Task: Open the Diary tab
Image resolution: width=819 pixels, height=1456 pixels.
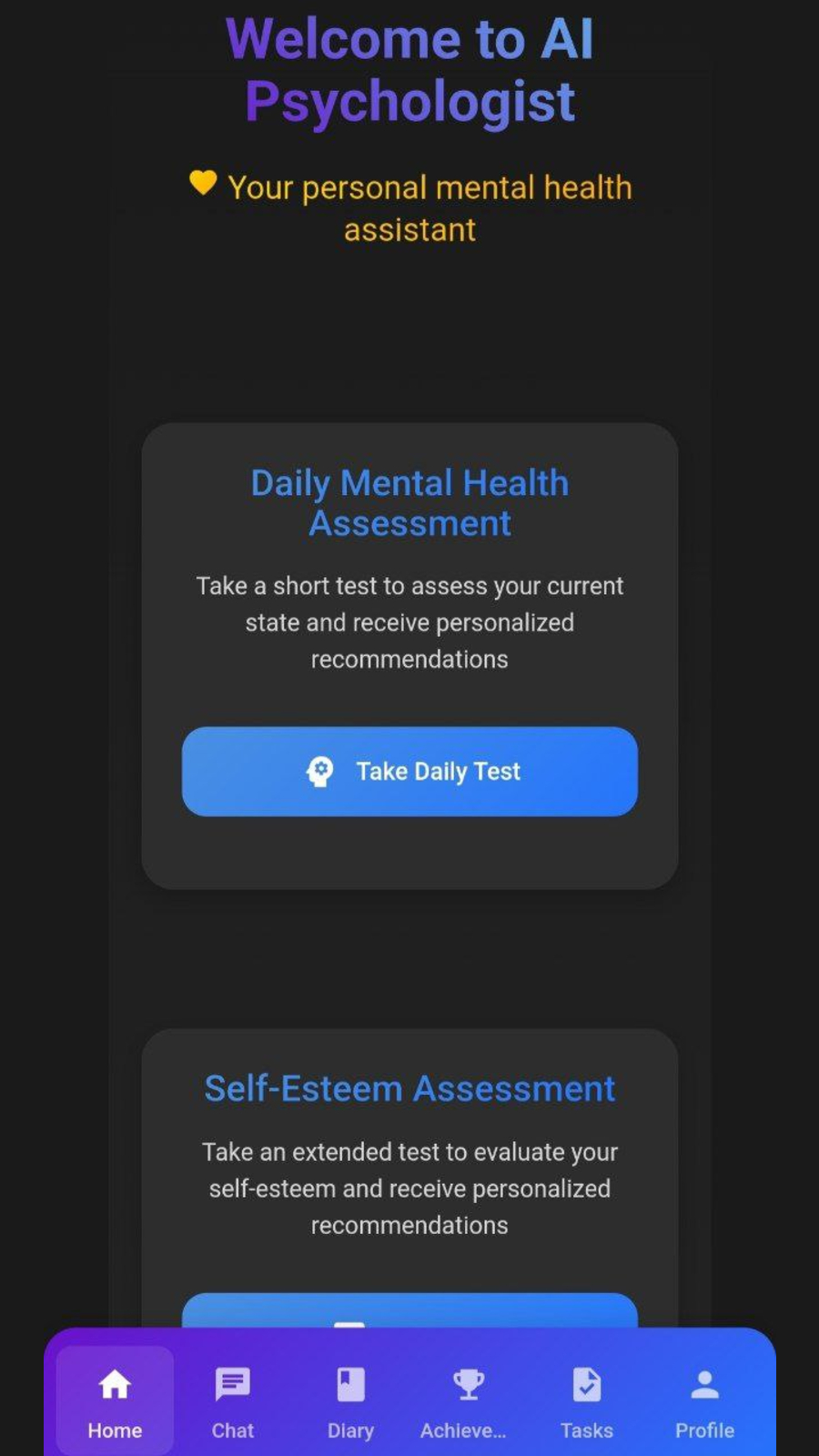Action: click(350, 1402)
